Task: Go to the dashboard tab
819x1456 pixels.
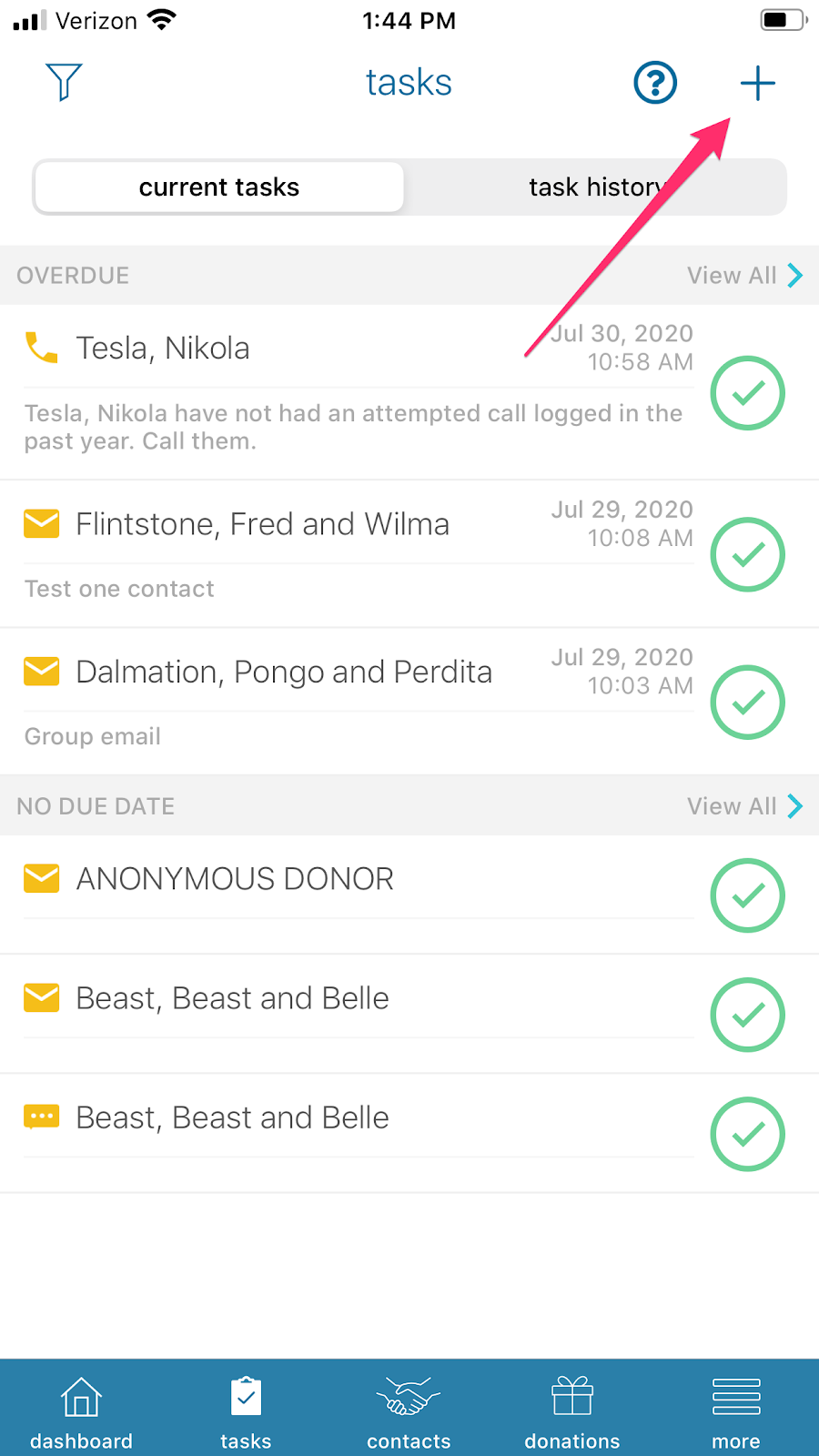Action: click(81, 1411)
